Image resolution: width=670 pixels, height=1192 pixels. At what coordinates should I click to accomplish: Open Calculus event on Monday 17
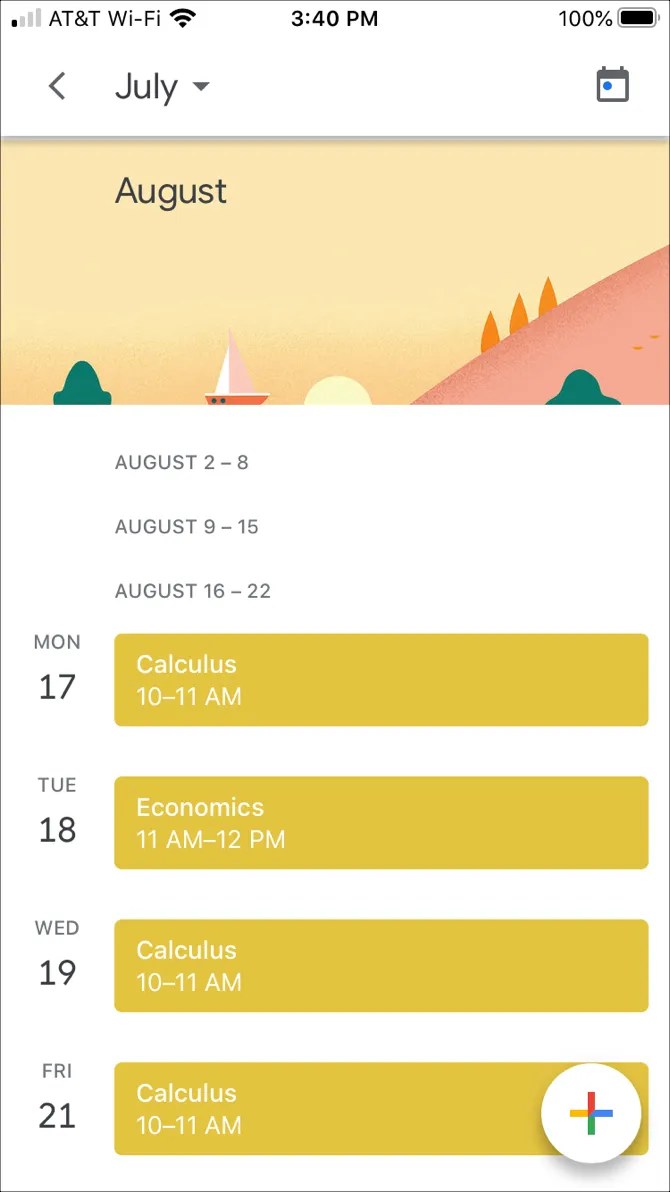coord(381,680)
